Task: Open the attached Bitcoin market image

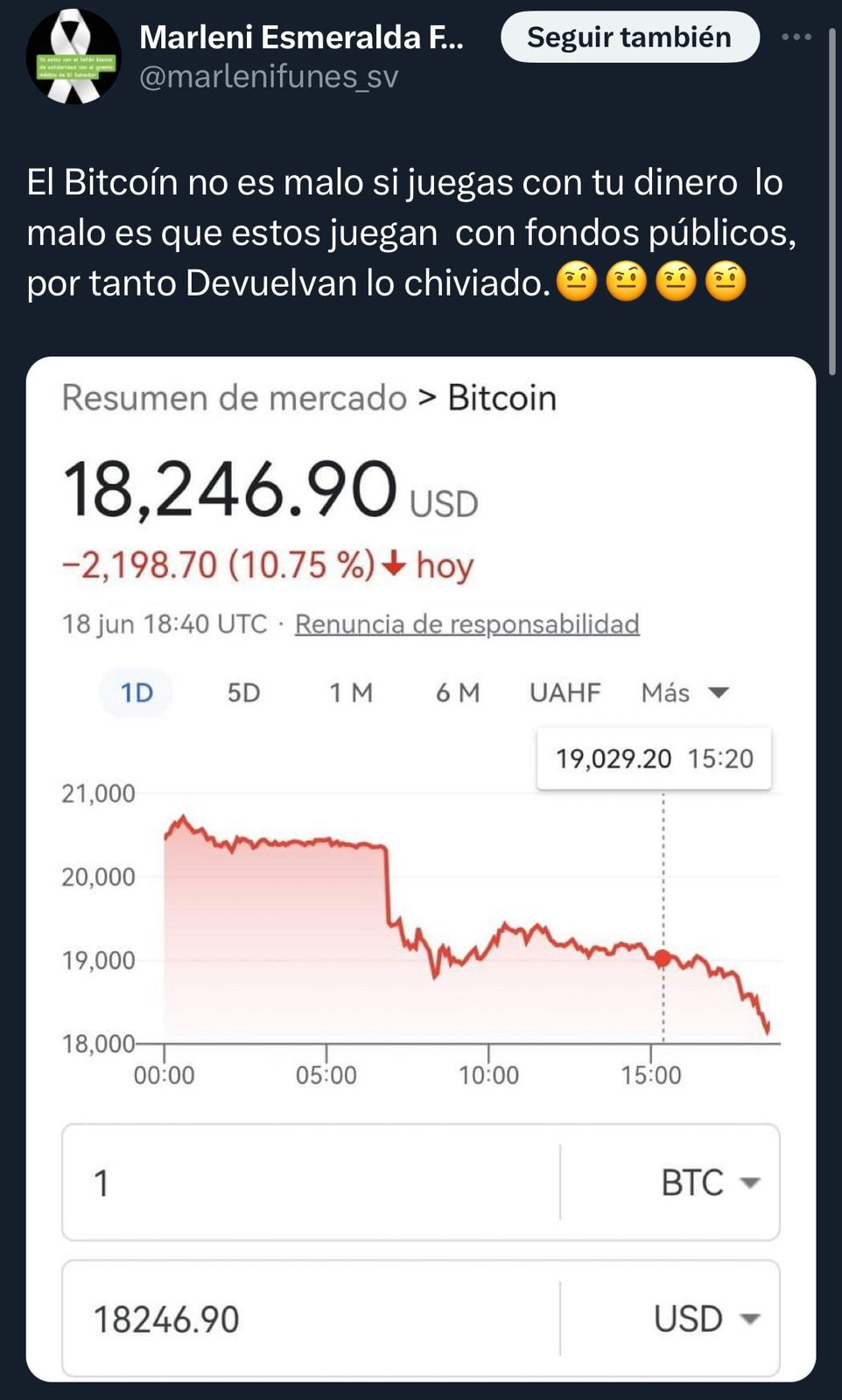Action: tap(421, 869)
